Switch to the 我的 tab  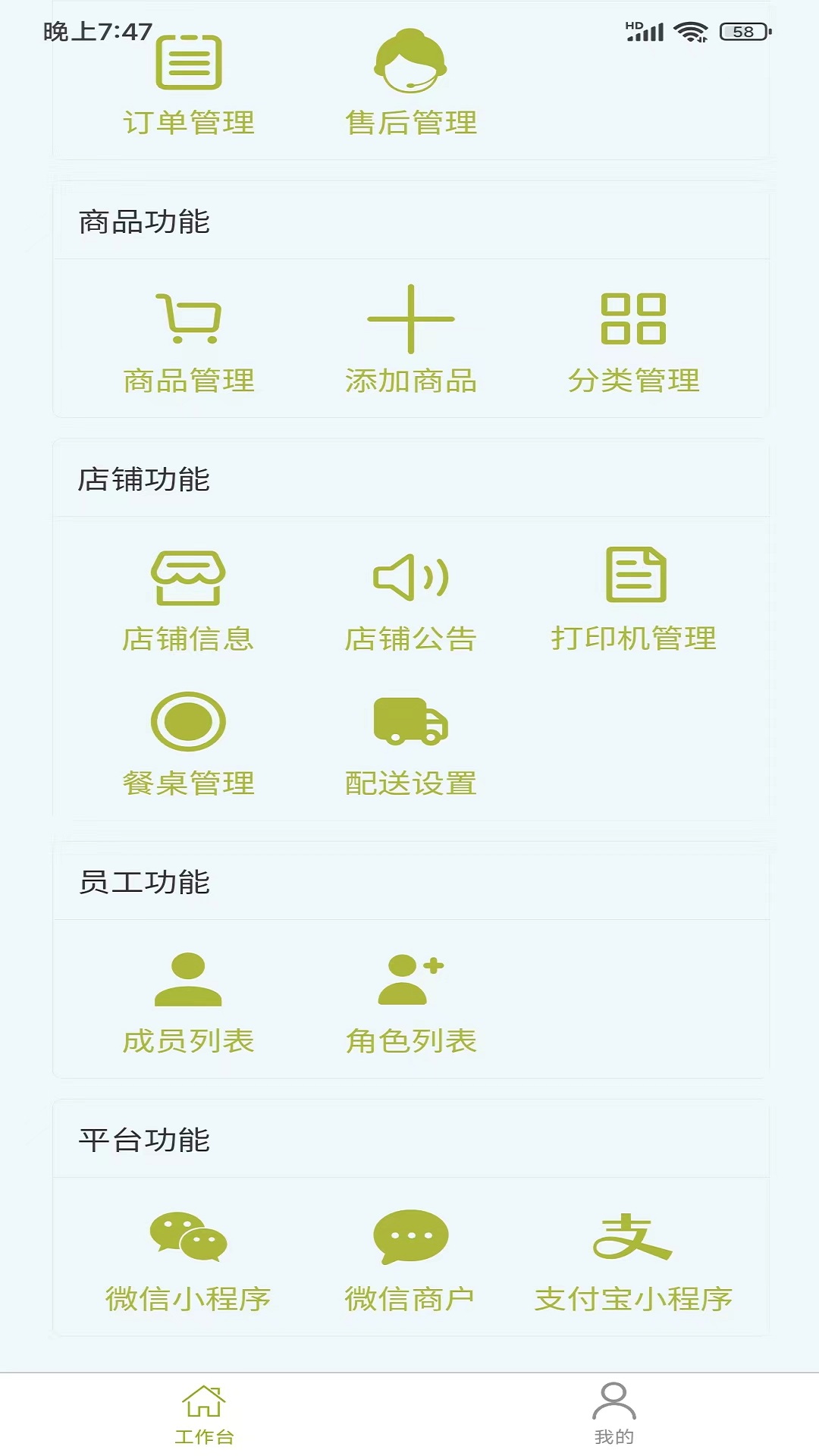click(x=614, y=1414)
